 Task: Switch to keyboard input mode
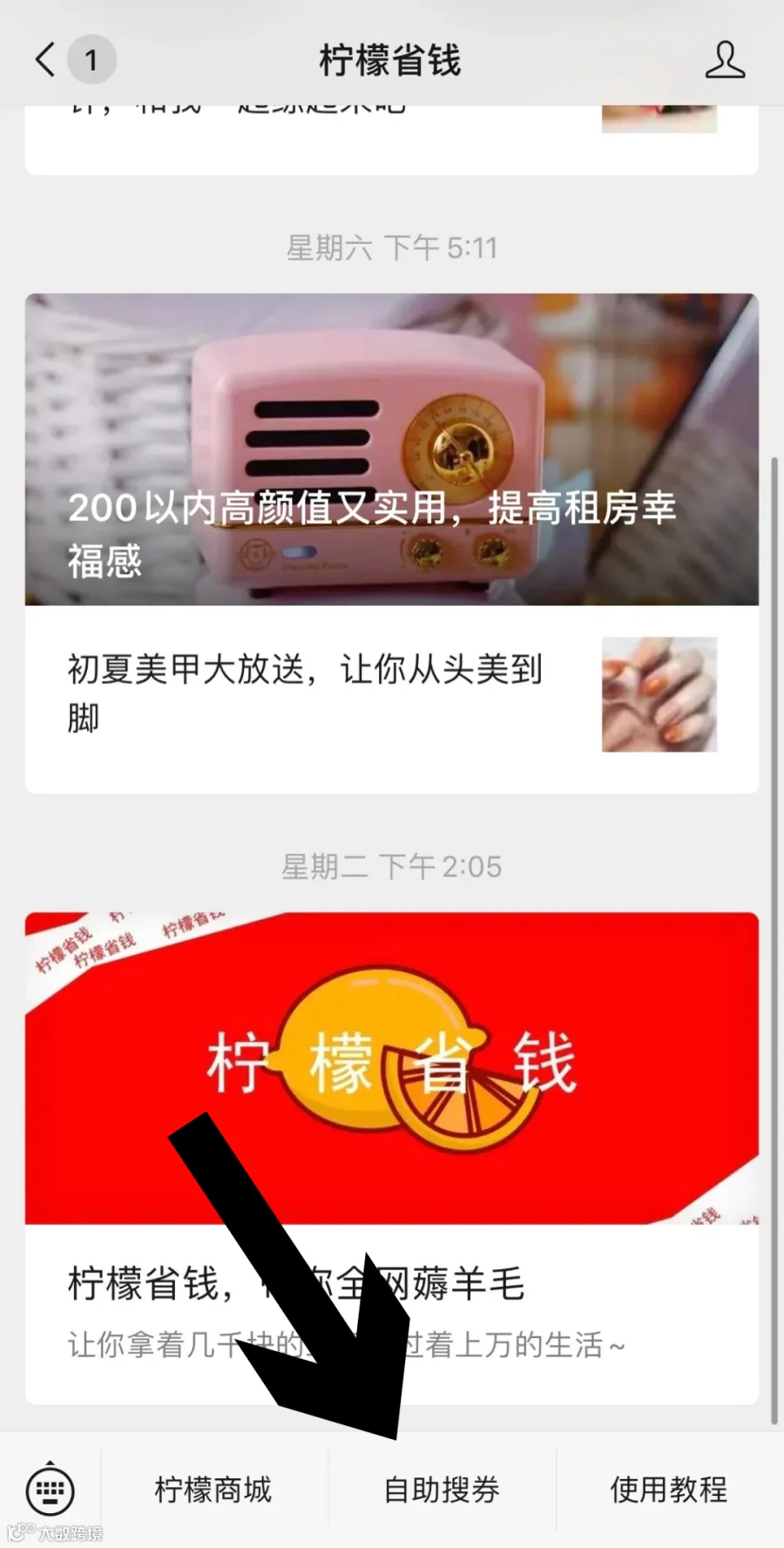(x=51, y=1491)
